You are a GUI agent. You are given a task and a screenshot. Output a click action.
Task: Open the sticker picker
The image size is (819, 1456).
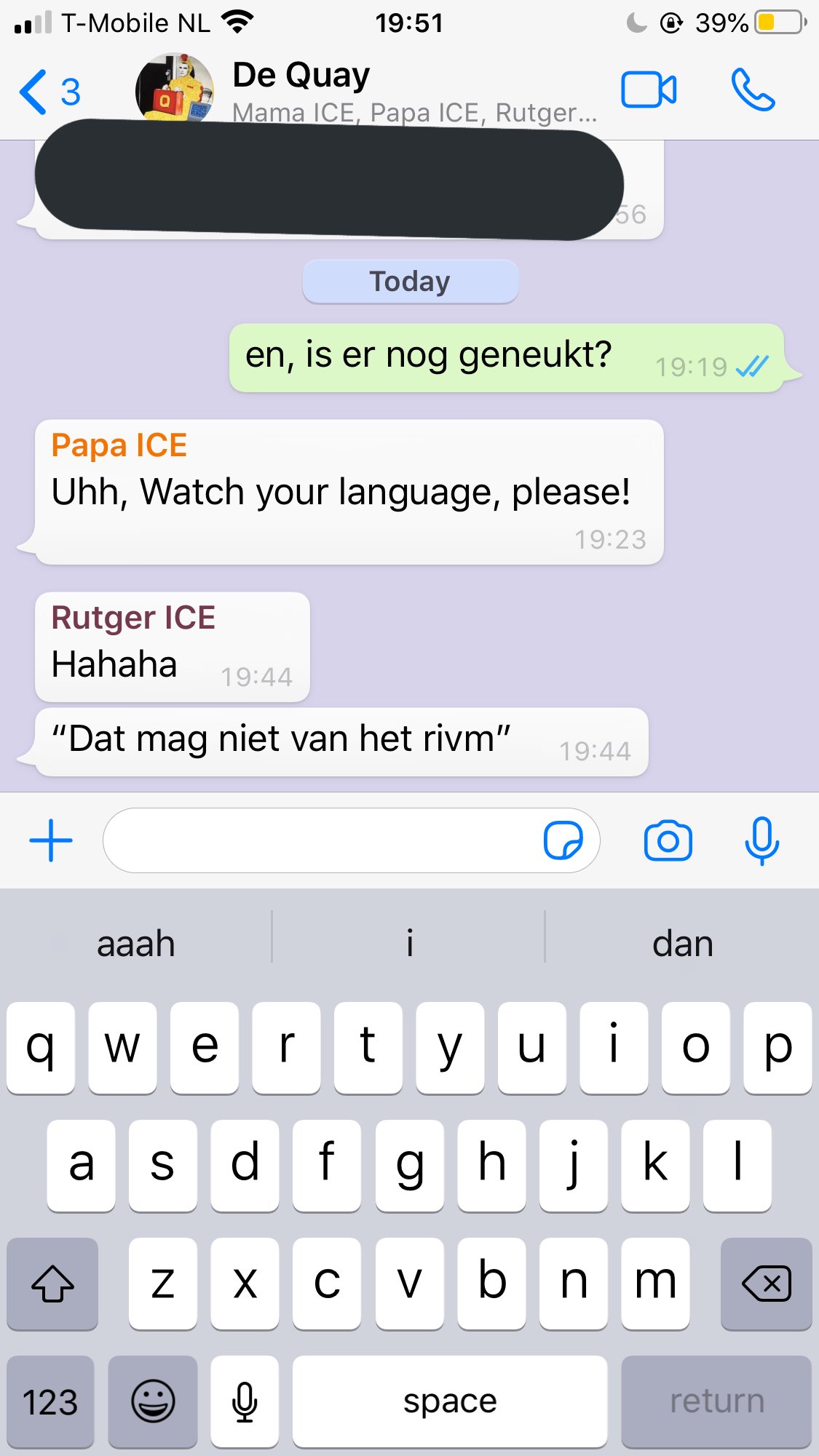click(563, 840)
